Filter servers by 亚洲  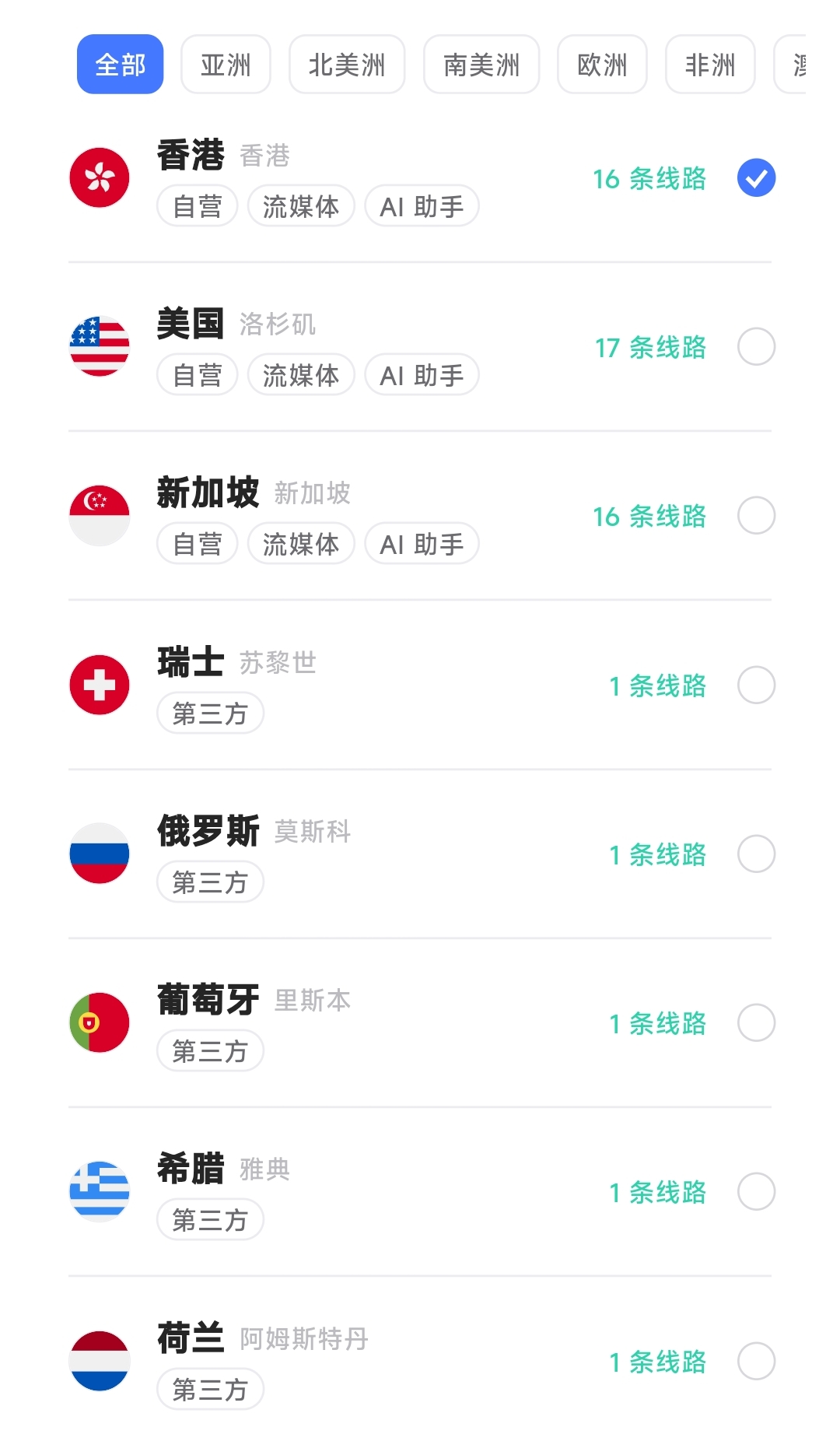226,65
